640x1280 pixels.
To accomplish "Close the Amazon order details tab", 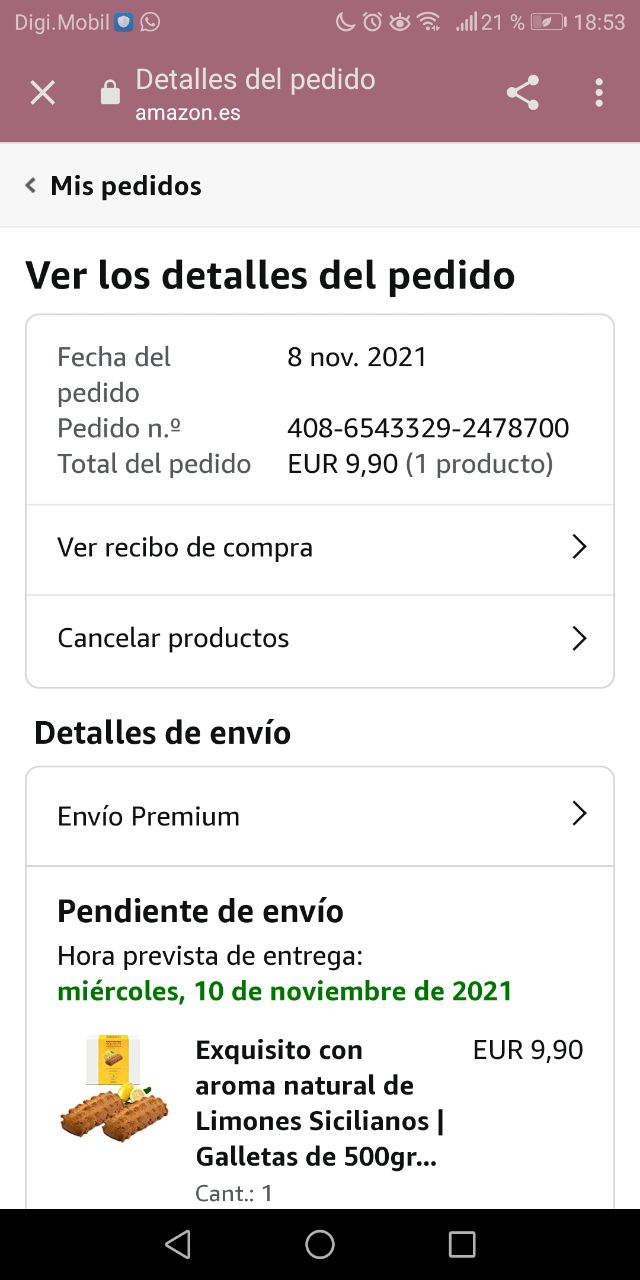I will (43, 93).
